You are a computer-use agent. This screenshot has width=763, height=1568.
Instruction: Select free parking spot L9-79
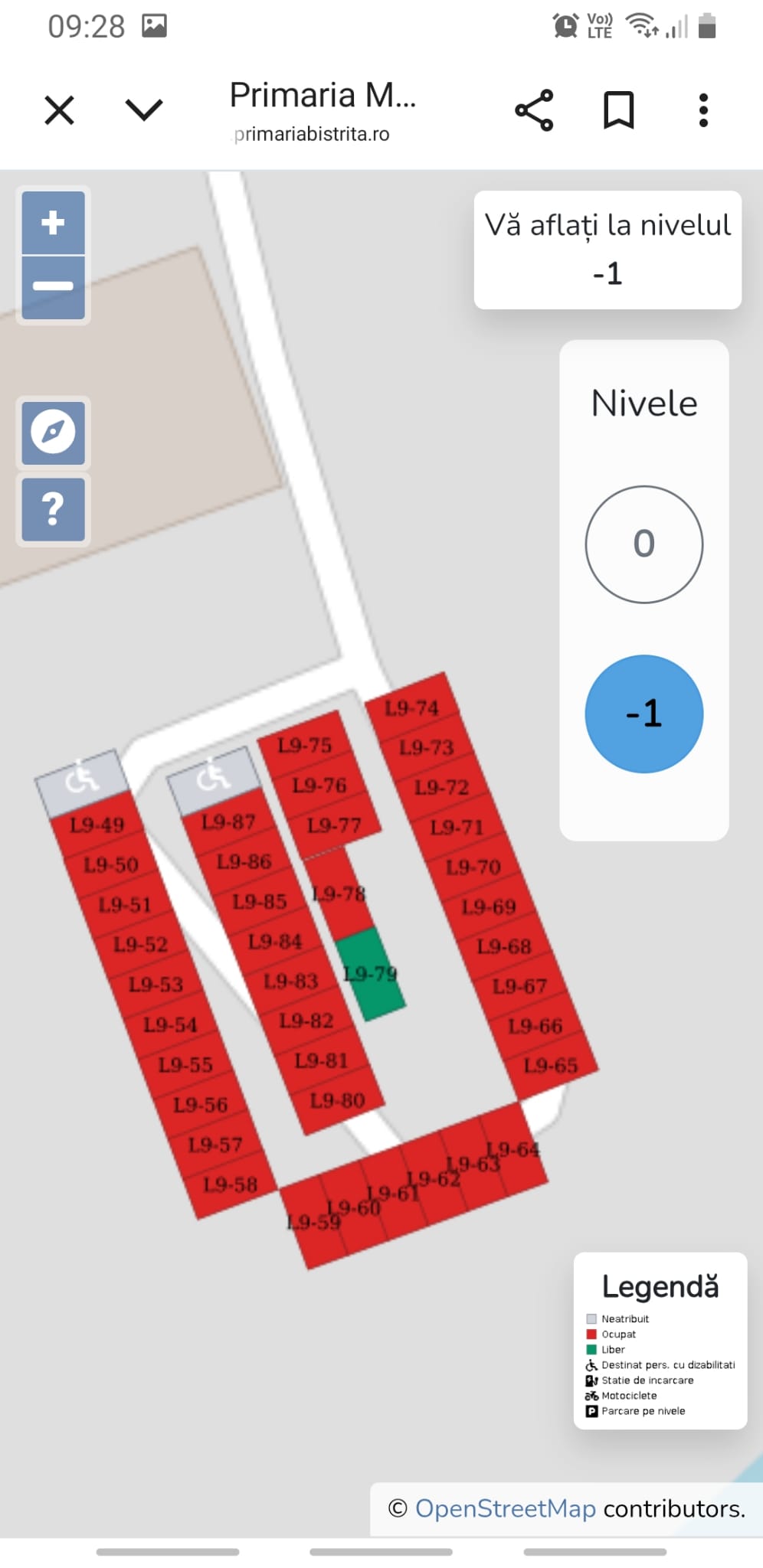point(371,974)
